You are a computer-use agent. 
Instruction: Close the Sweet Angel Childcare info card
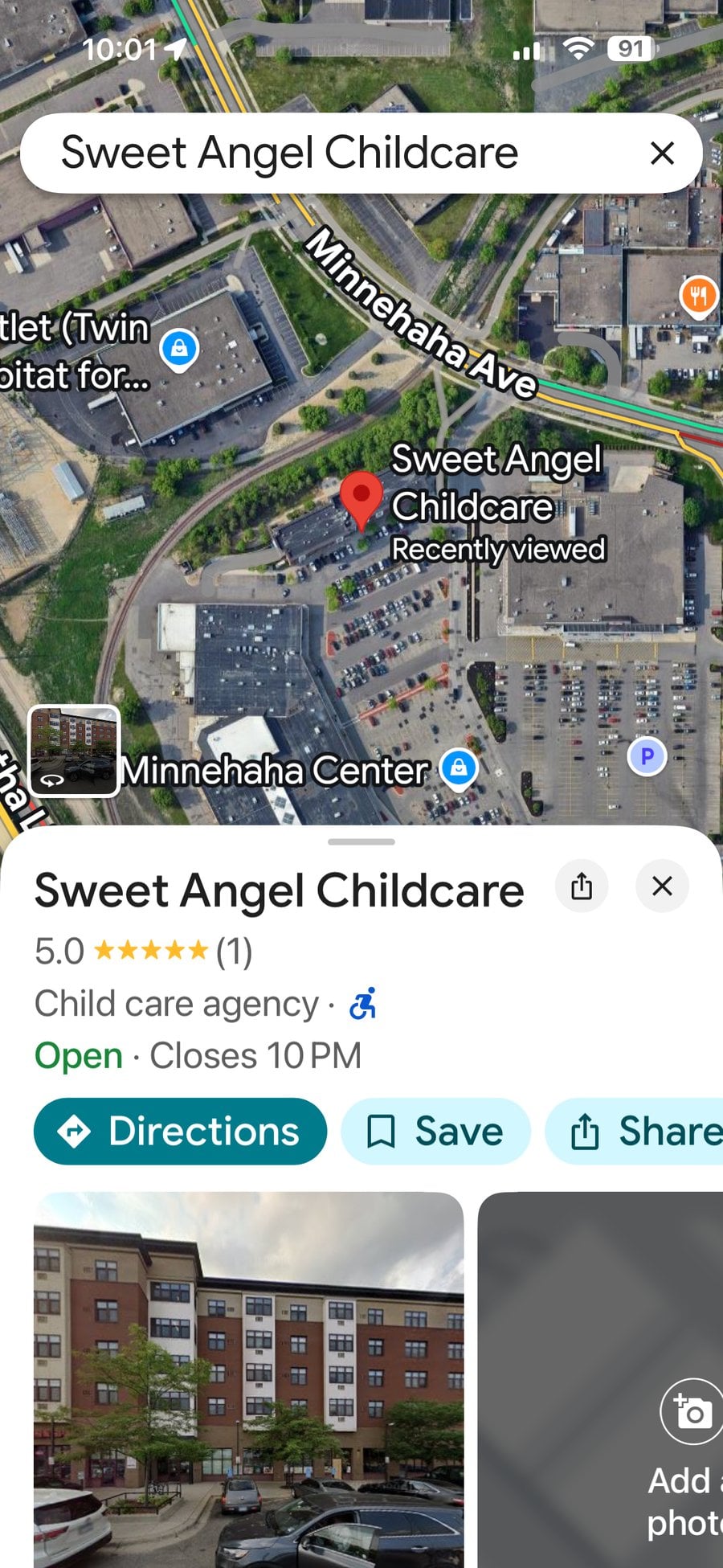tap(662, 886)
